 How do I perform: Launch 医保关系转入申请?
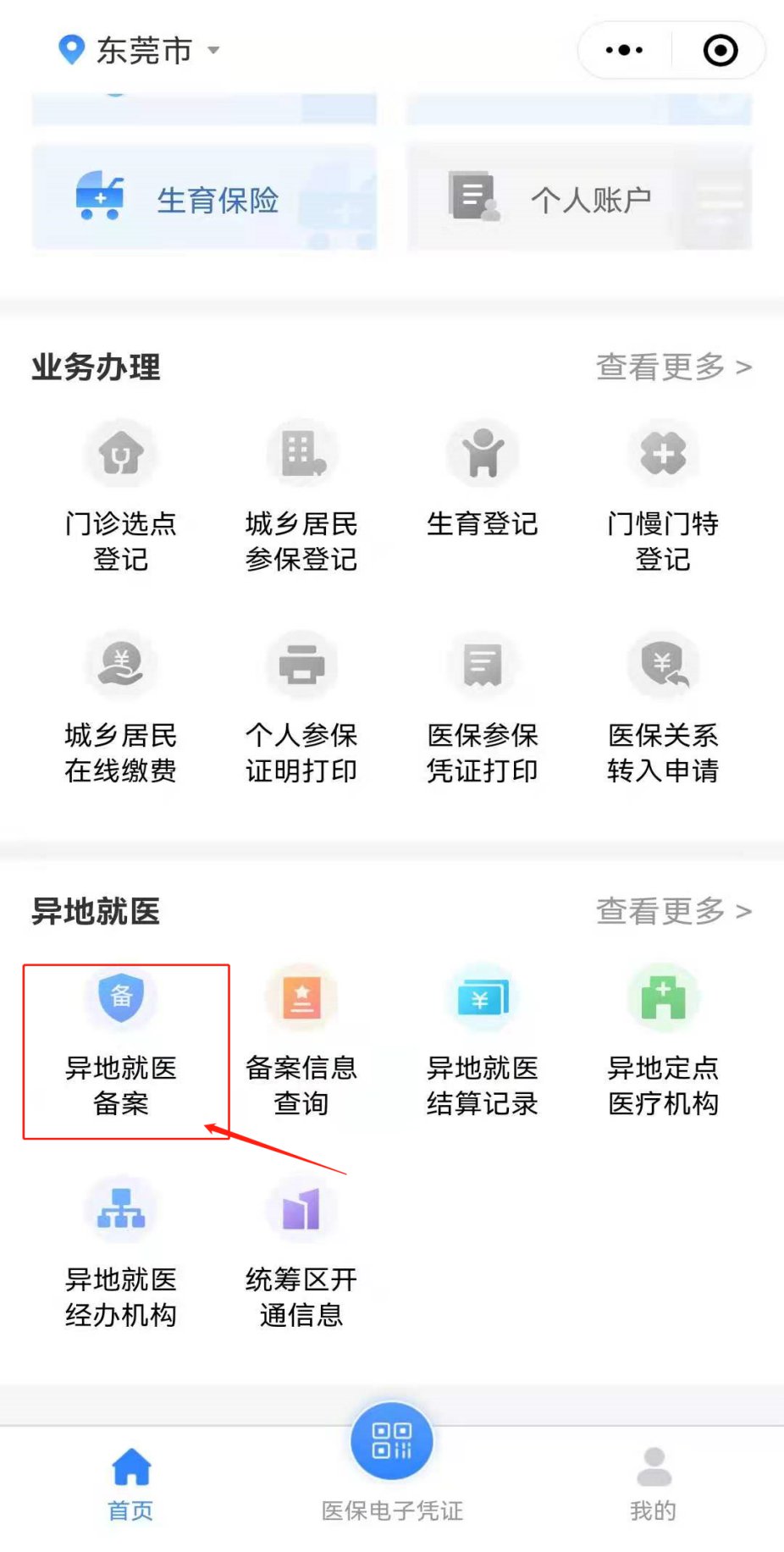(x=663, y=709)
